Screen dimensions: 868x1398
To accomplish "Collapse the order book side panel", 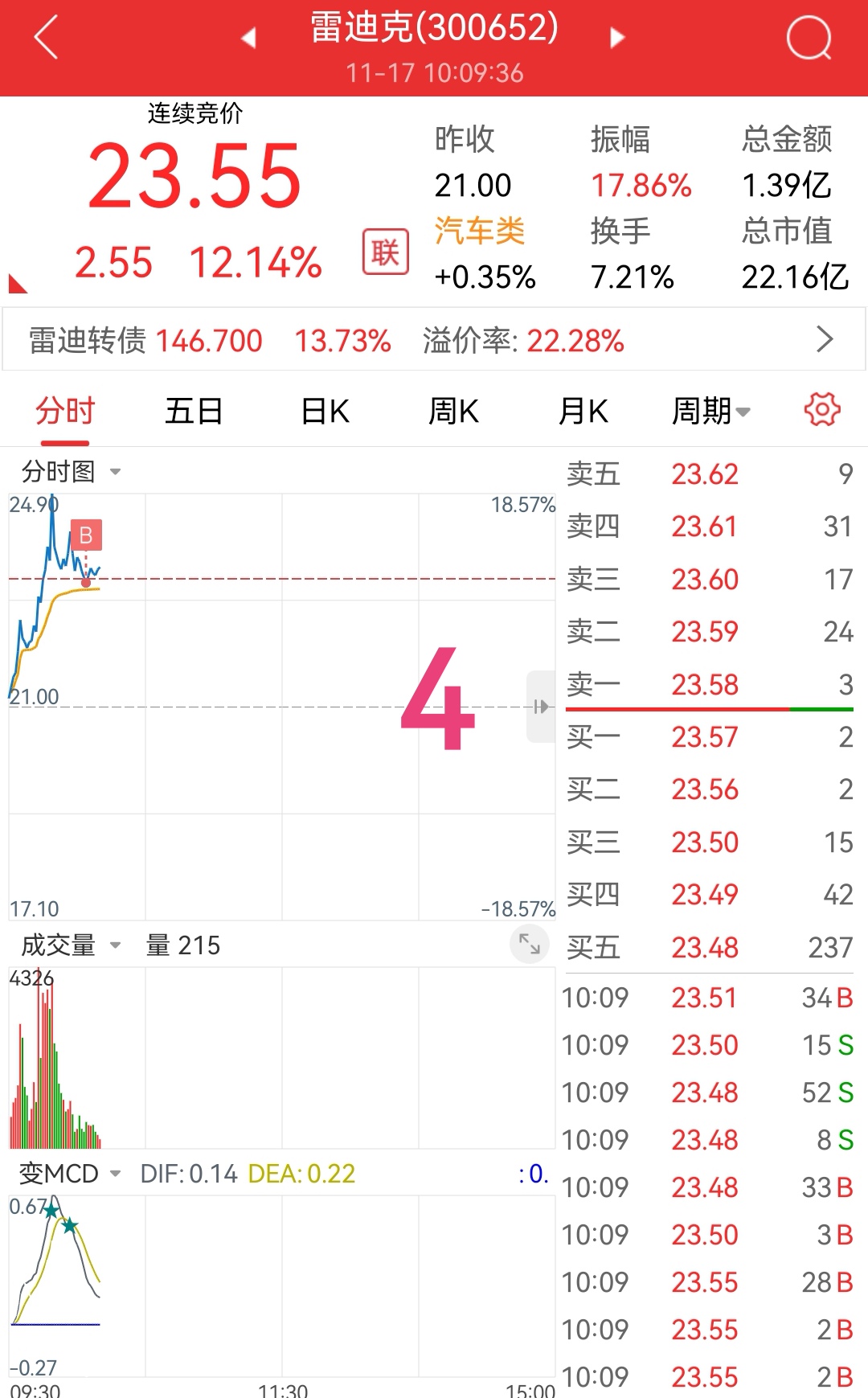I will 541,707.
